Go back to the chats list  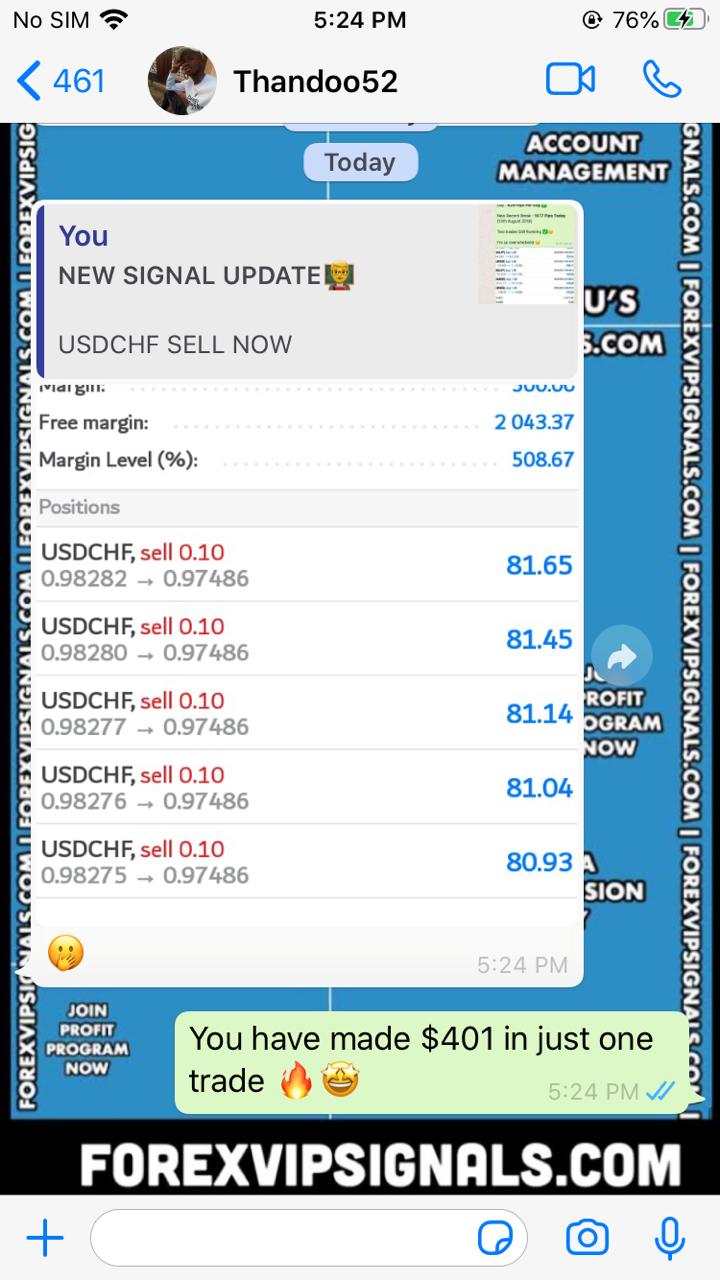click(60, 80)
